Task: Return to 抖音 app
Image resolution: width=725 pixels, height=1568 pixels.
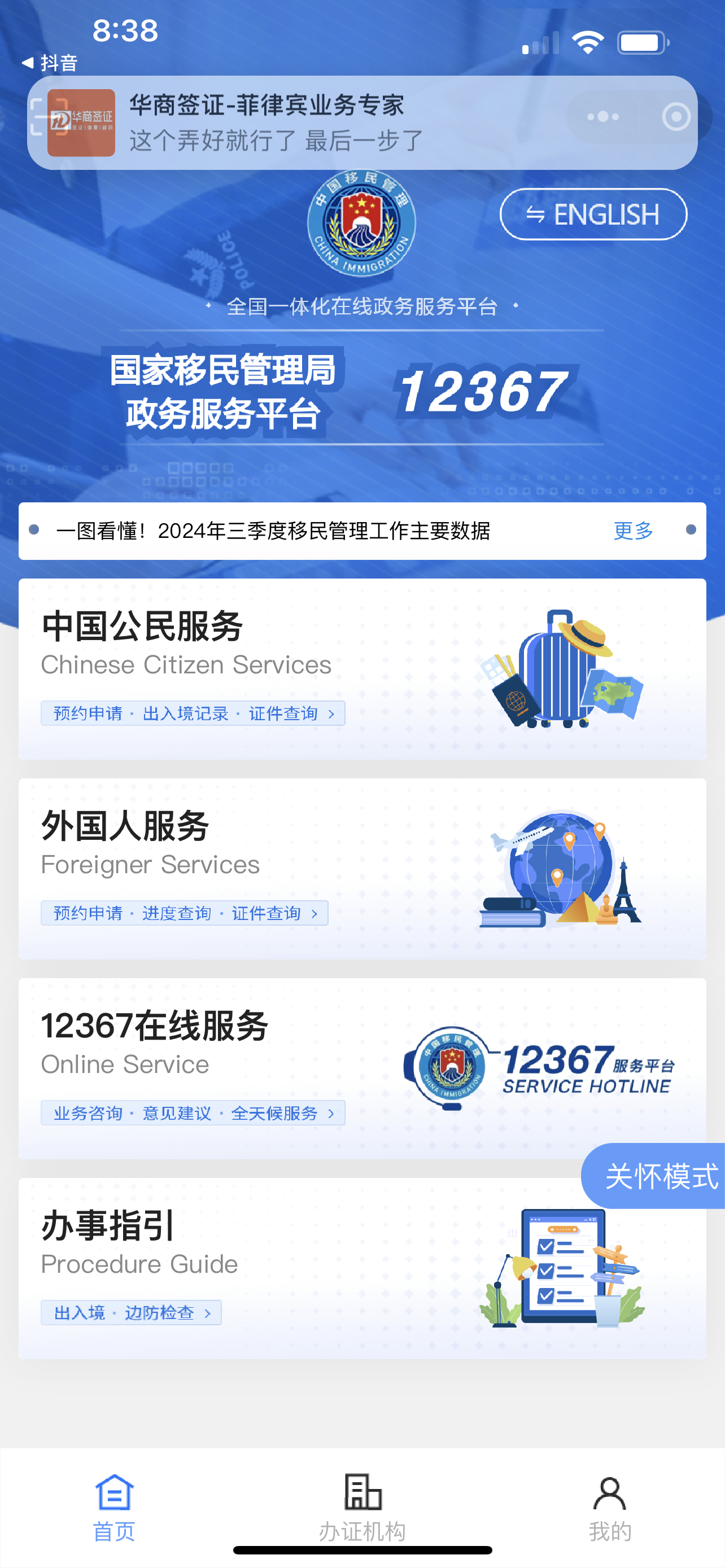Action: click(x=50, y=63)
